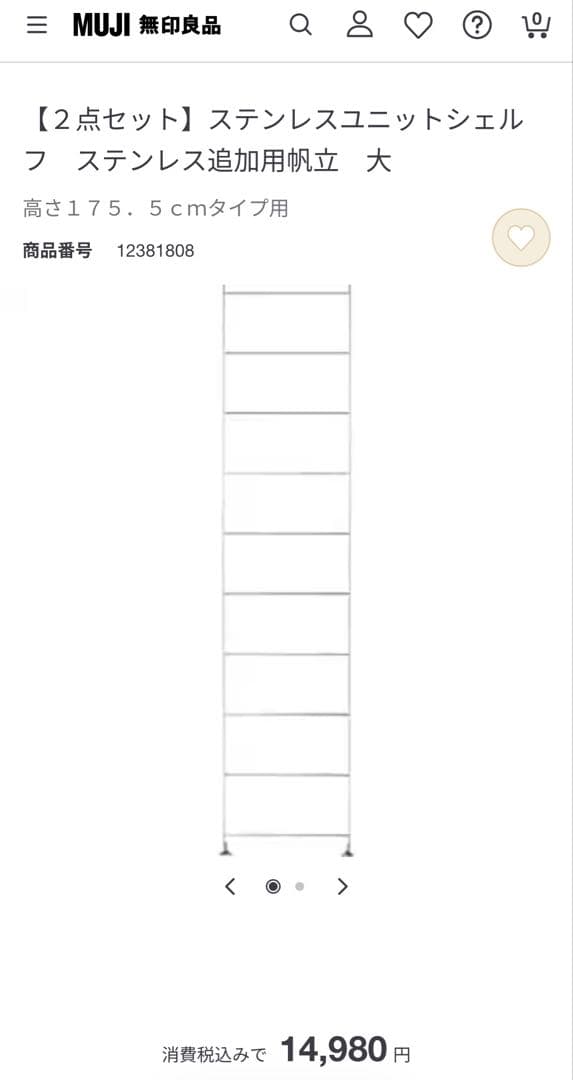Open the product image of the shelf frame
573x1080 pixels.
point(286,570)
